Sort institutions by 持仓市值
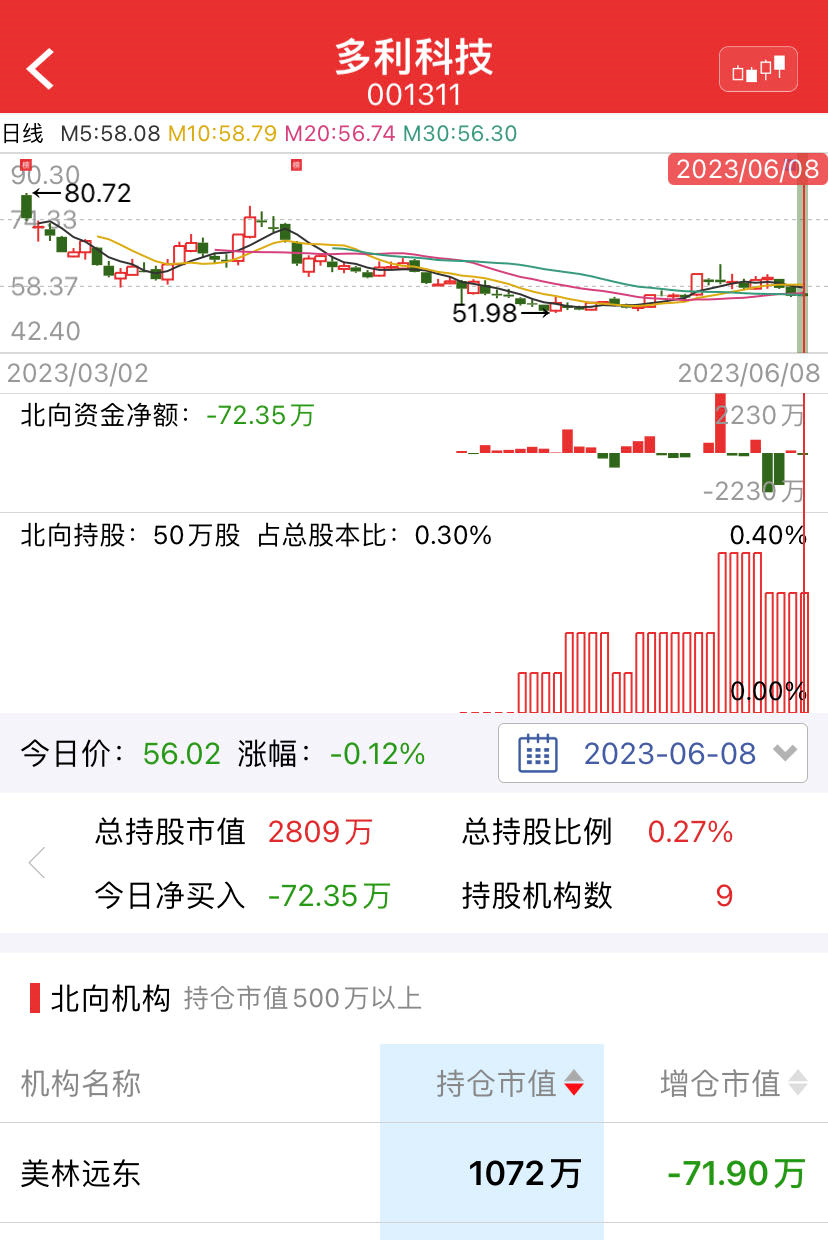The image size is (828, 1240). click(508, 1083)
